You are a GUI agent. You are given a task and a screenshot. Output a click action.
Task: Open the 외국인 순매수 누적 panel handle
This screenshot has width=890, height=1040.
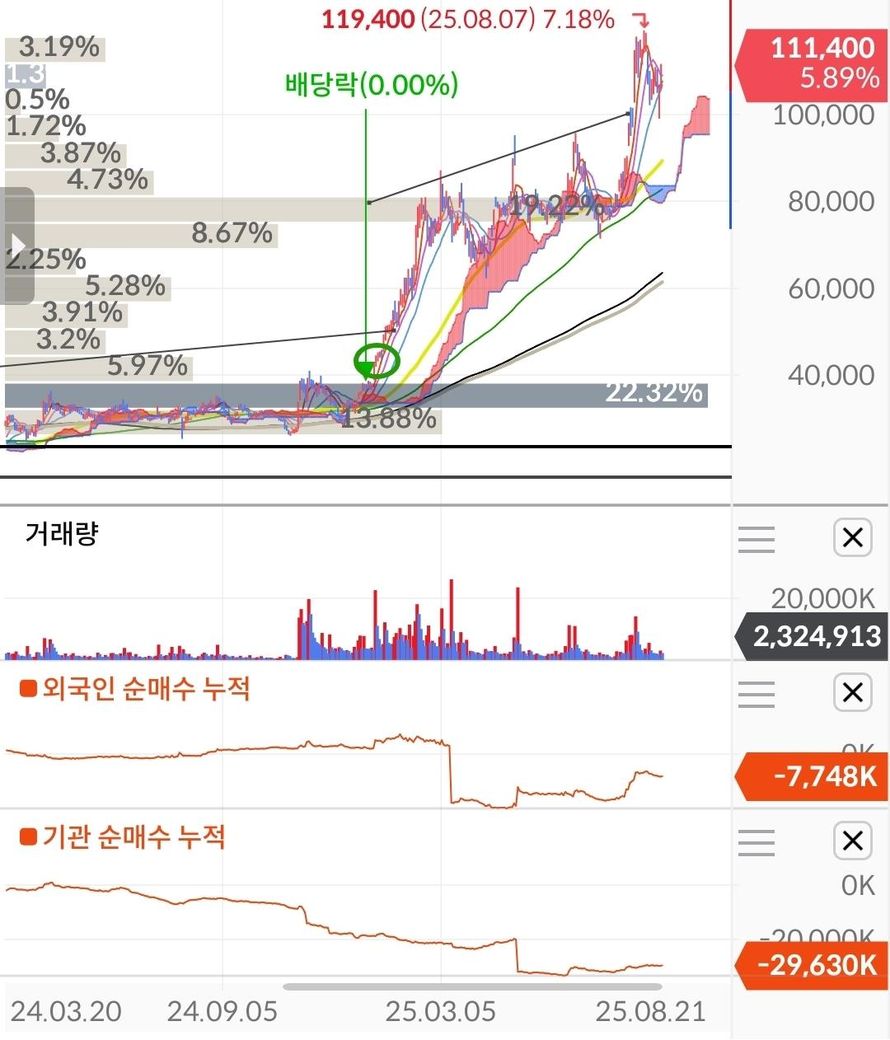tap(757, 692)
